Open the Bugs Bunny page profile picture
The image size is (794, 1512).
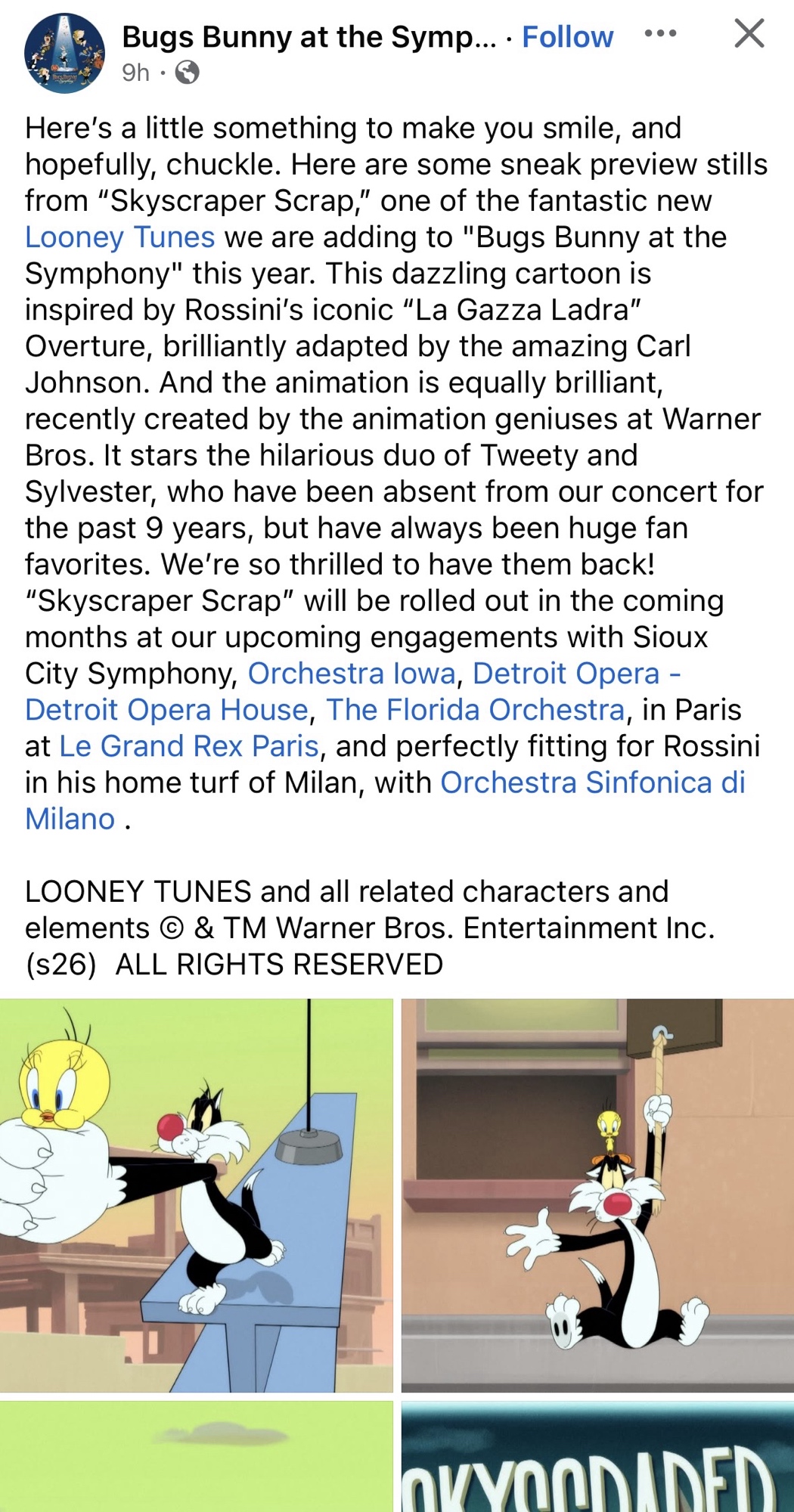point(64,53)
